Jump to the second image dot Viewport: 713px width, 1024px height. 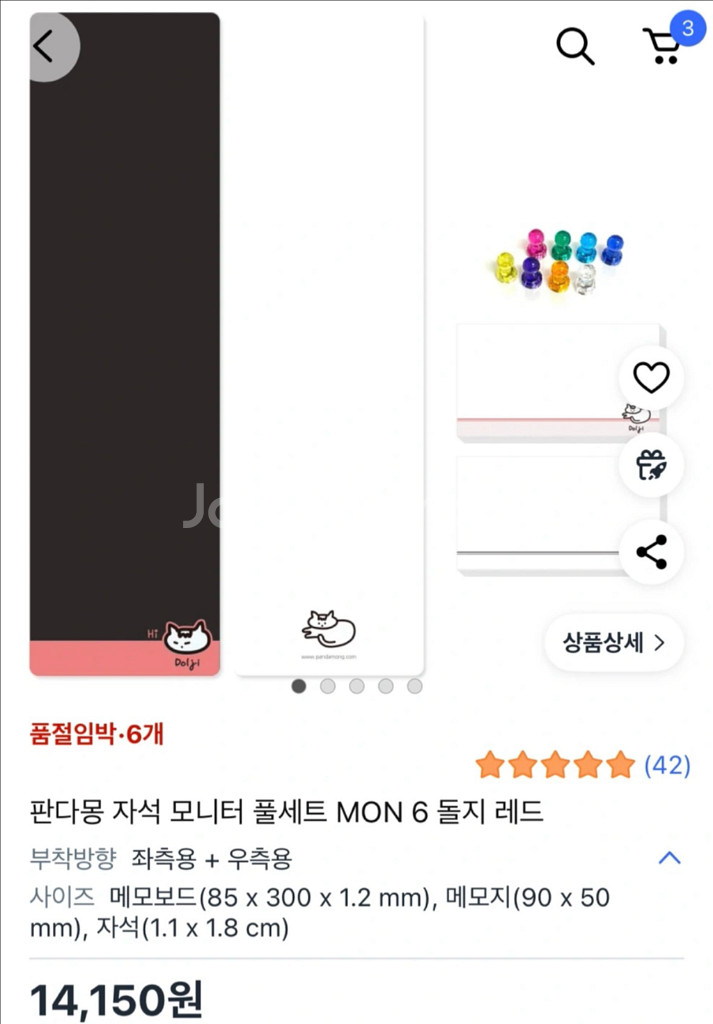pyautogui.click(x=328, y=686)
